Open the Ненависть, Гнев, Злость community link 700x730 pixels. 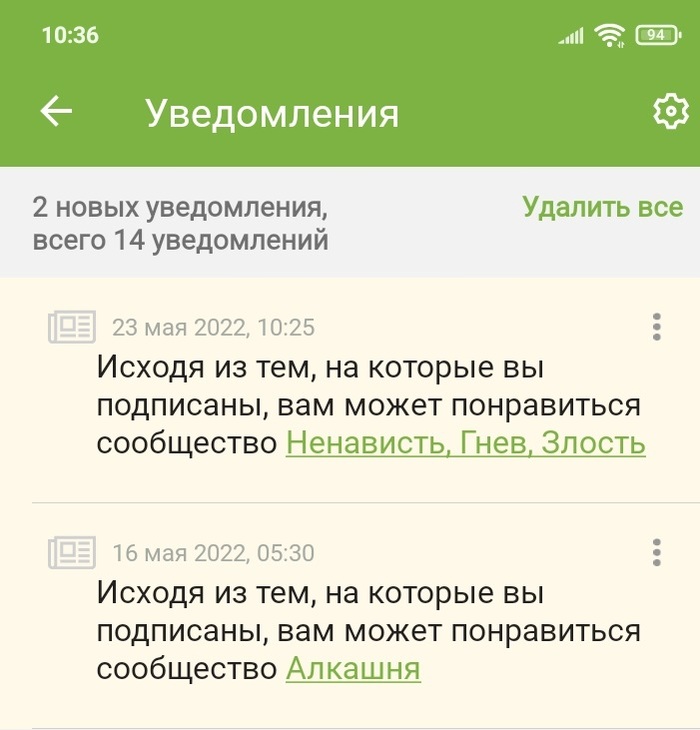(x=465, y=443)
